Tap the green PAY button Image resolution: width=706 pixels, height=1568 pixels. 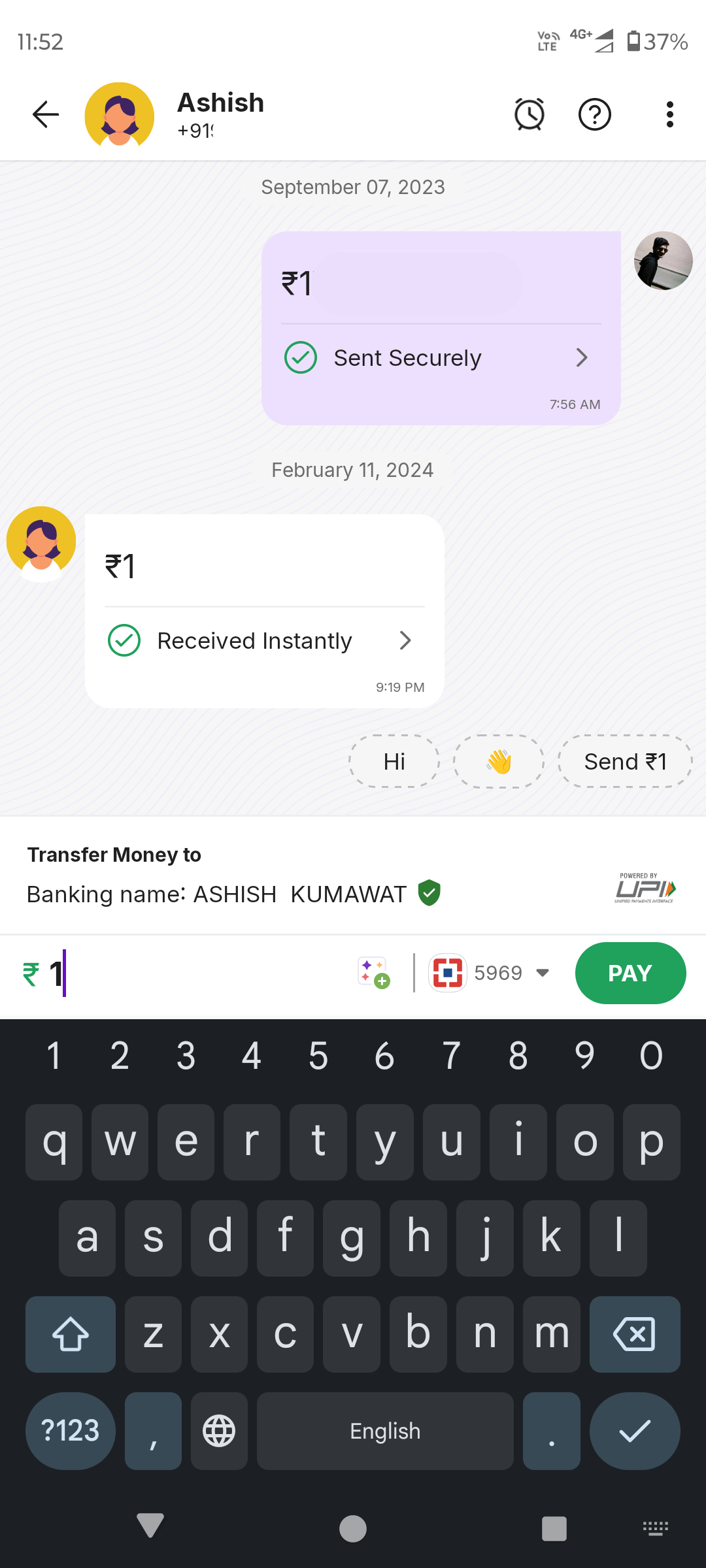pyautogui.click(x=630, y=973)
